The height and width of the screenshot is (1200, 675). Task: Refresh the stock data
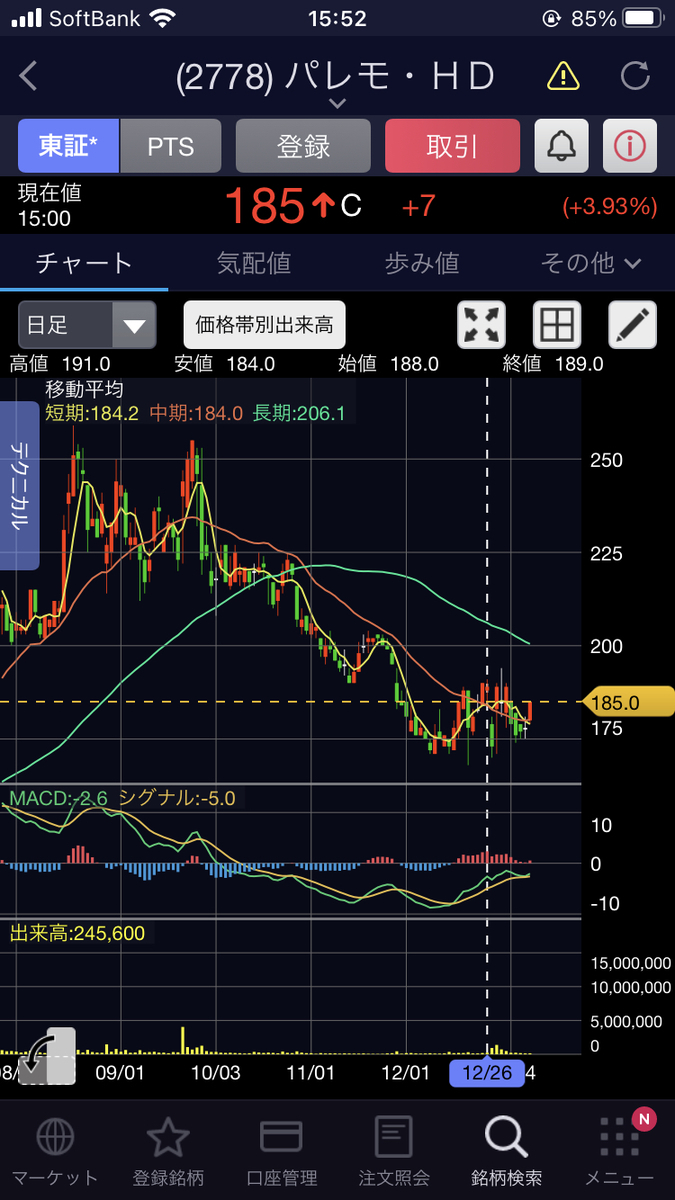click(635, 76)
